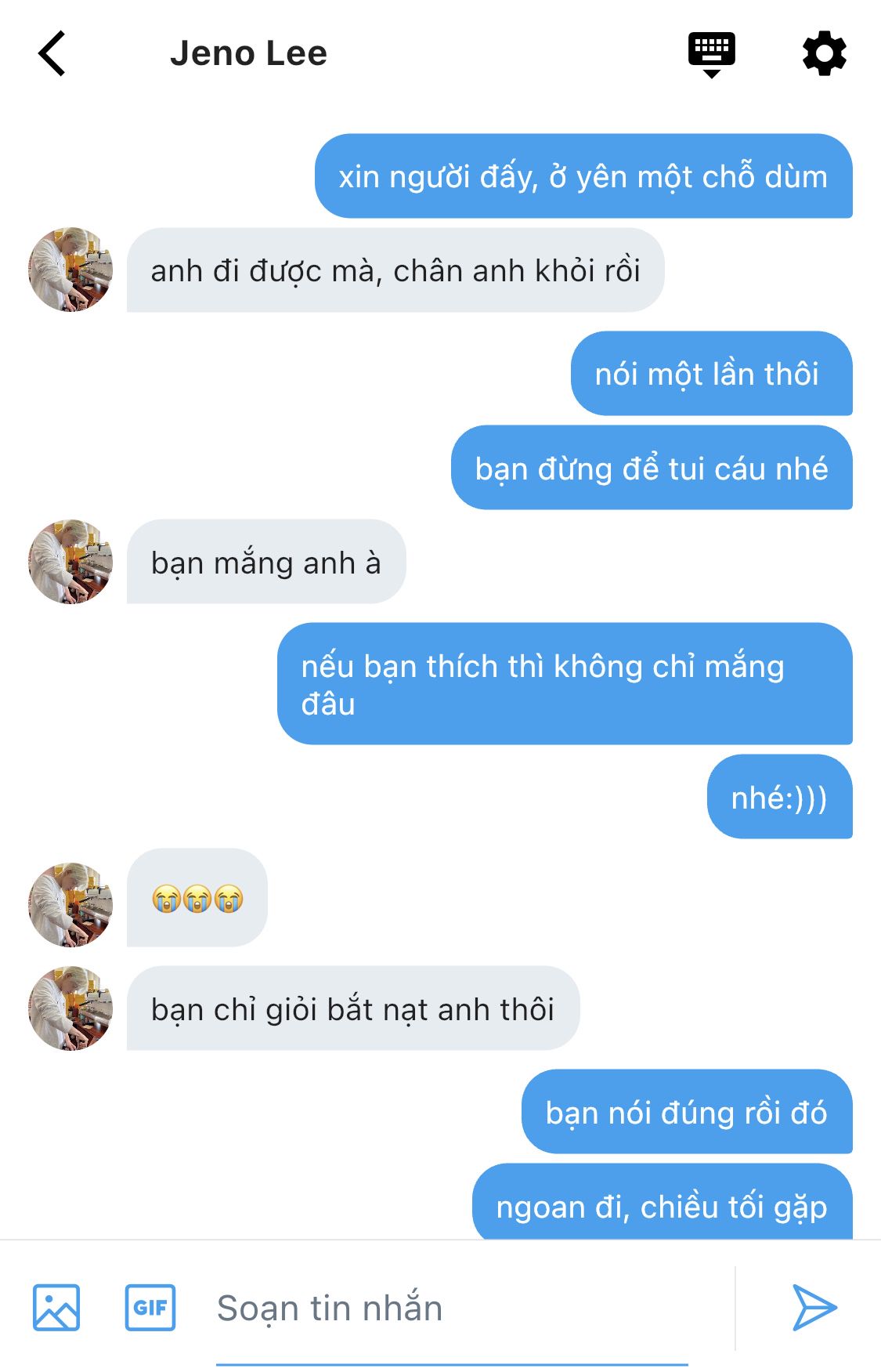Attach a photo with the image icon
Screen dimensions: 881x1372
point(56,1307)
